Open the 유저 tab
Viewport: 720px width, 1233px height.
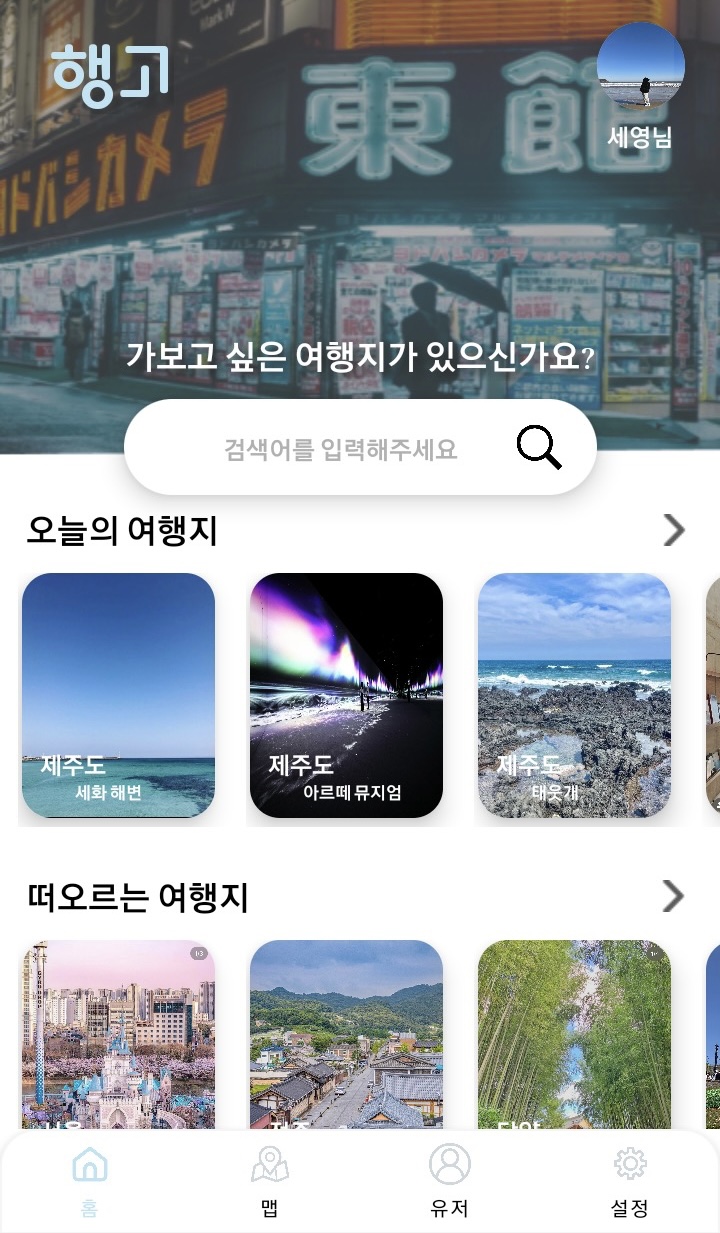[450, 1181]
